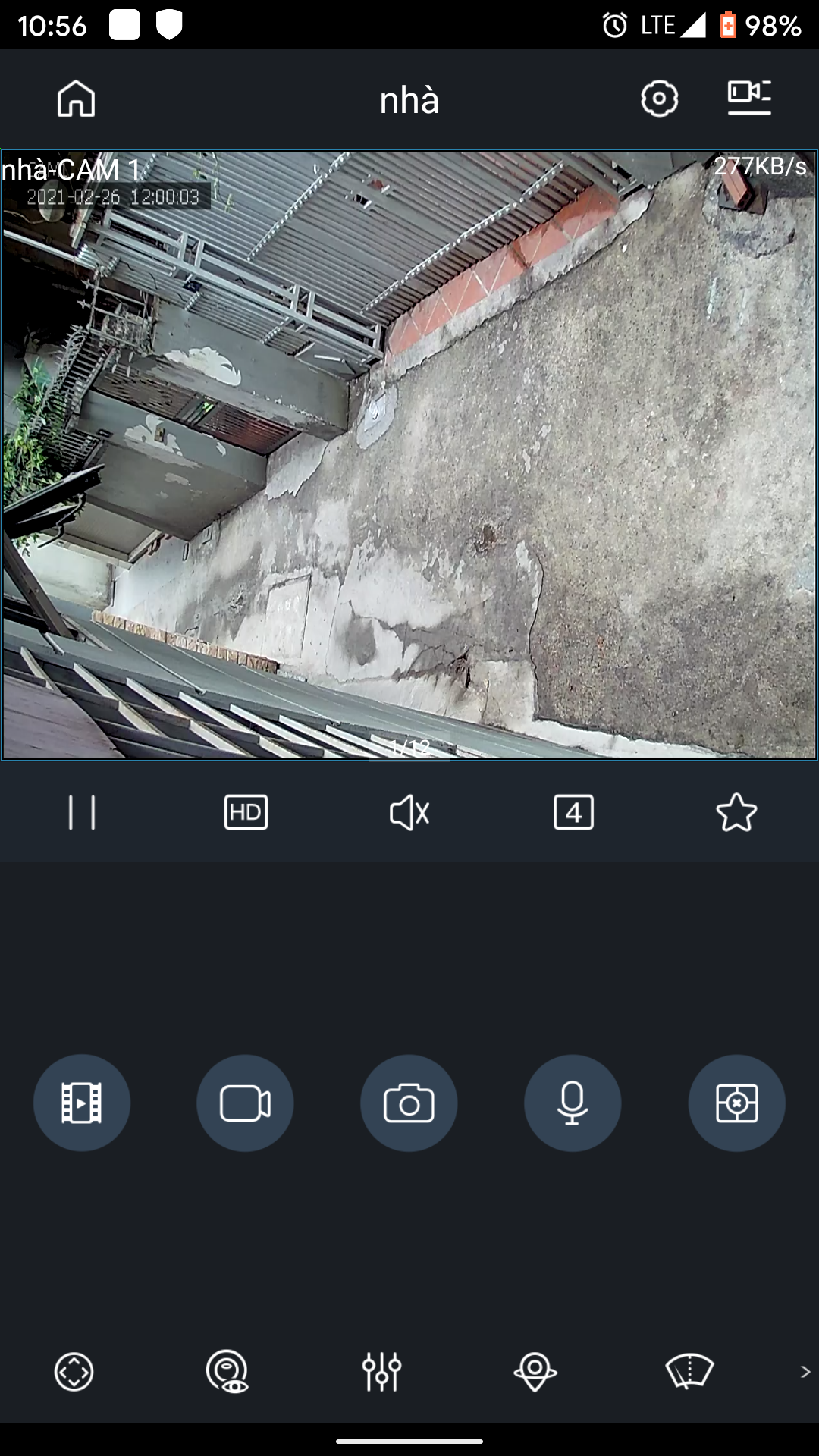The width and height of the screenshot is (819, 1456).
Task: Open camera settings gear
Action: pos(659,99)
